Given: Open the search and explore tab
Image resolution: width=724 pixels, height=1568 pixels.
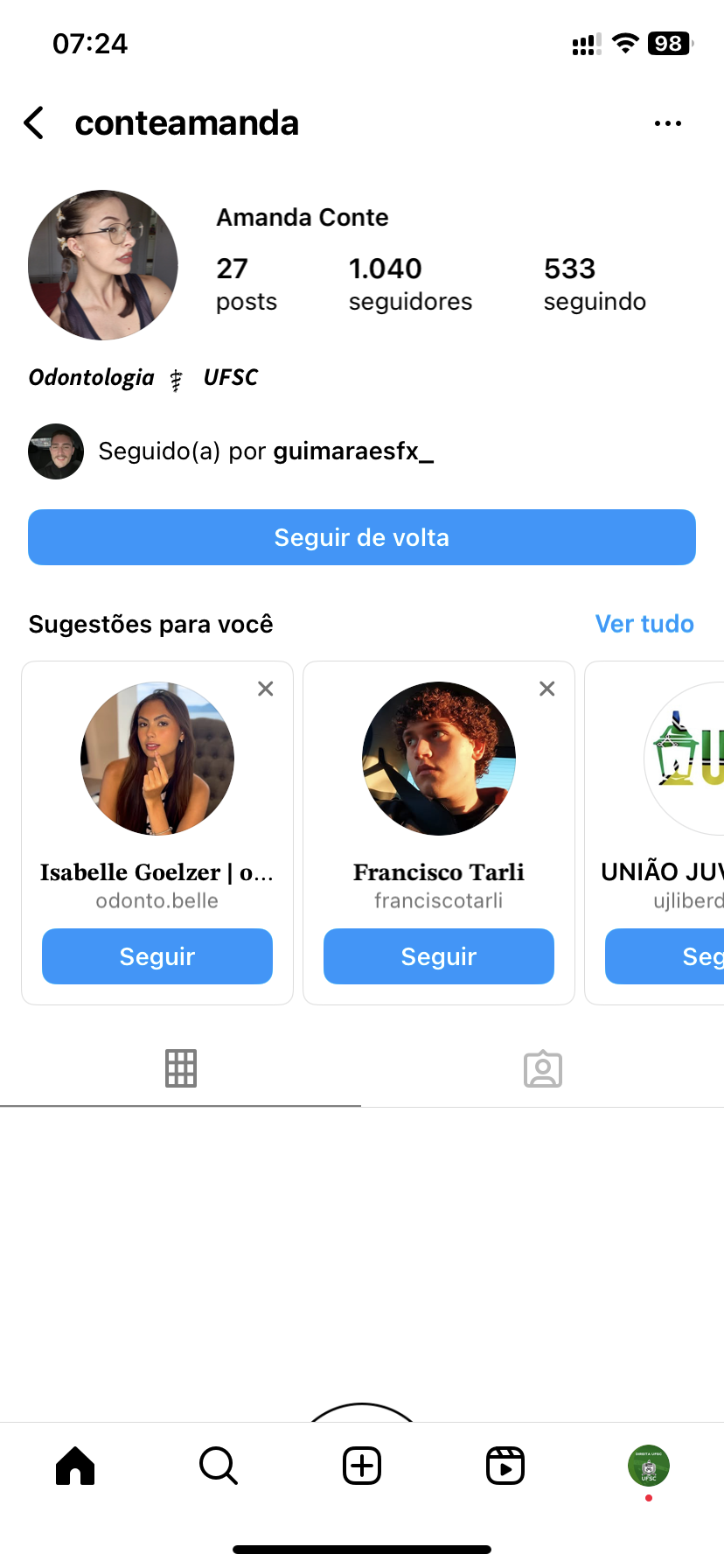Looking at the screenshot, I should point(219,1466).
